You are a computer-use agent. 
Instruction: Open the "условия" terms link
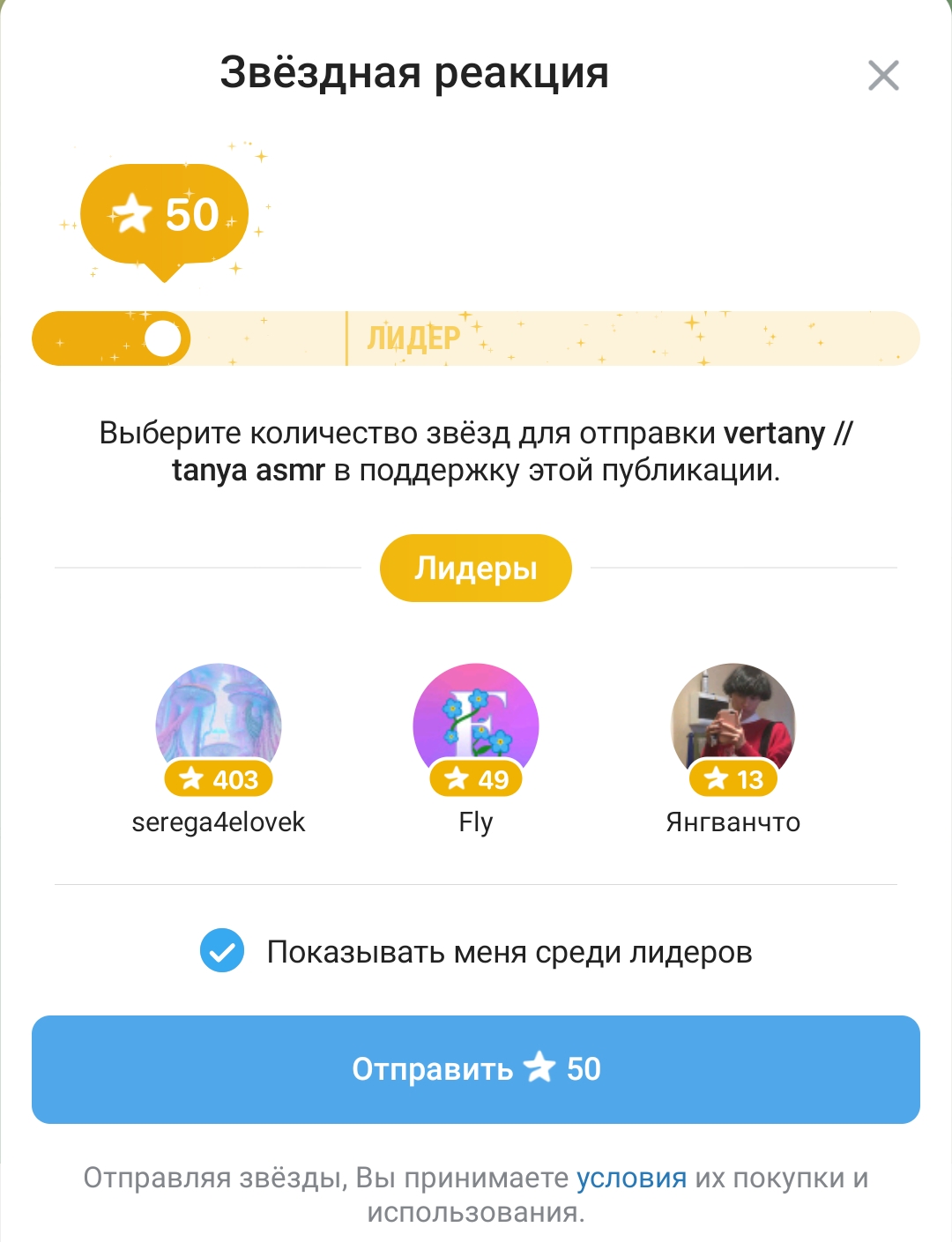click(631, 1178)
